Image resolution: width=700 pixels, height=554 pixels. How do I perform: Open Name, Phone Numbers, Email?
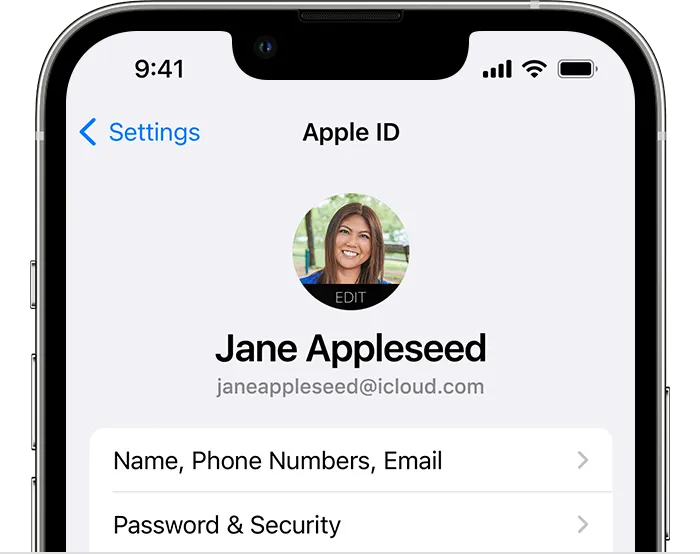pyautogui.click(x=350, y=461)
